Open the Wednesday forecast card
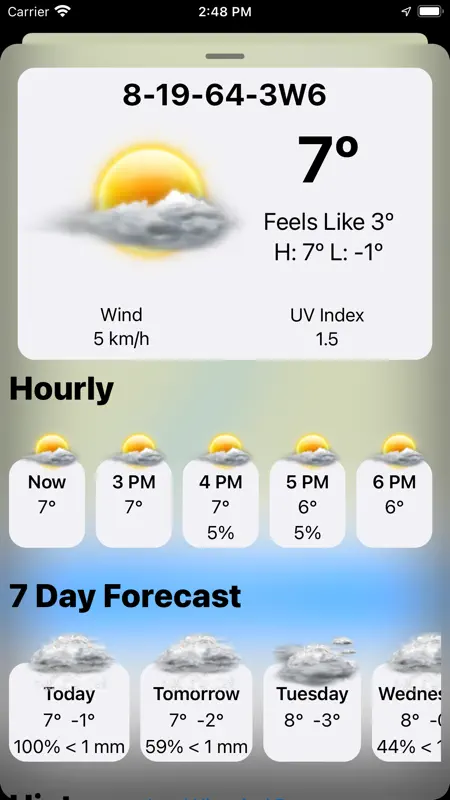Image resolution: width=450 pixels, height=800 pixels. [407, 712]
